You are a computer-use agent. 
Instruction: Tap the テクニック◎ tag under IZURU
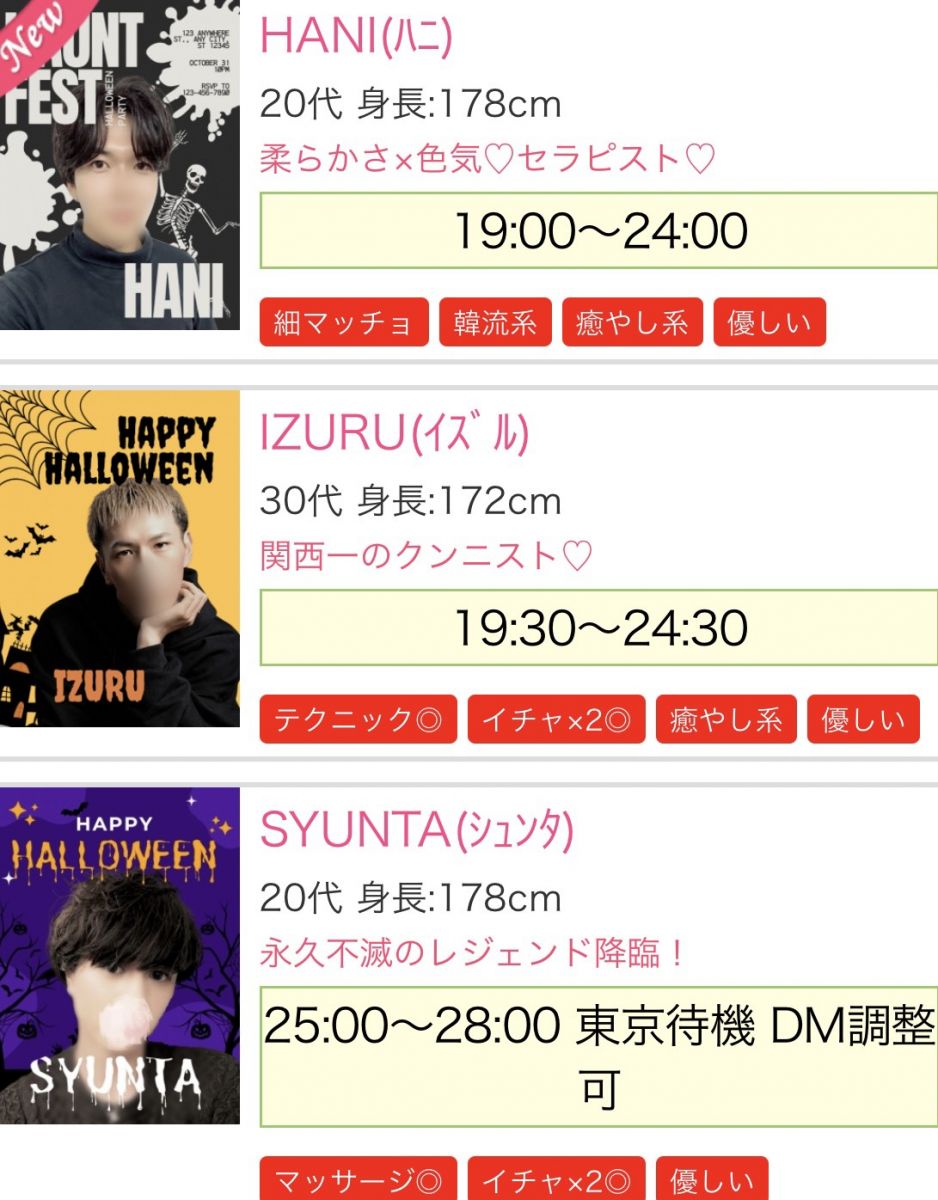(x=358, y=720)
